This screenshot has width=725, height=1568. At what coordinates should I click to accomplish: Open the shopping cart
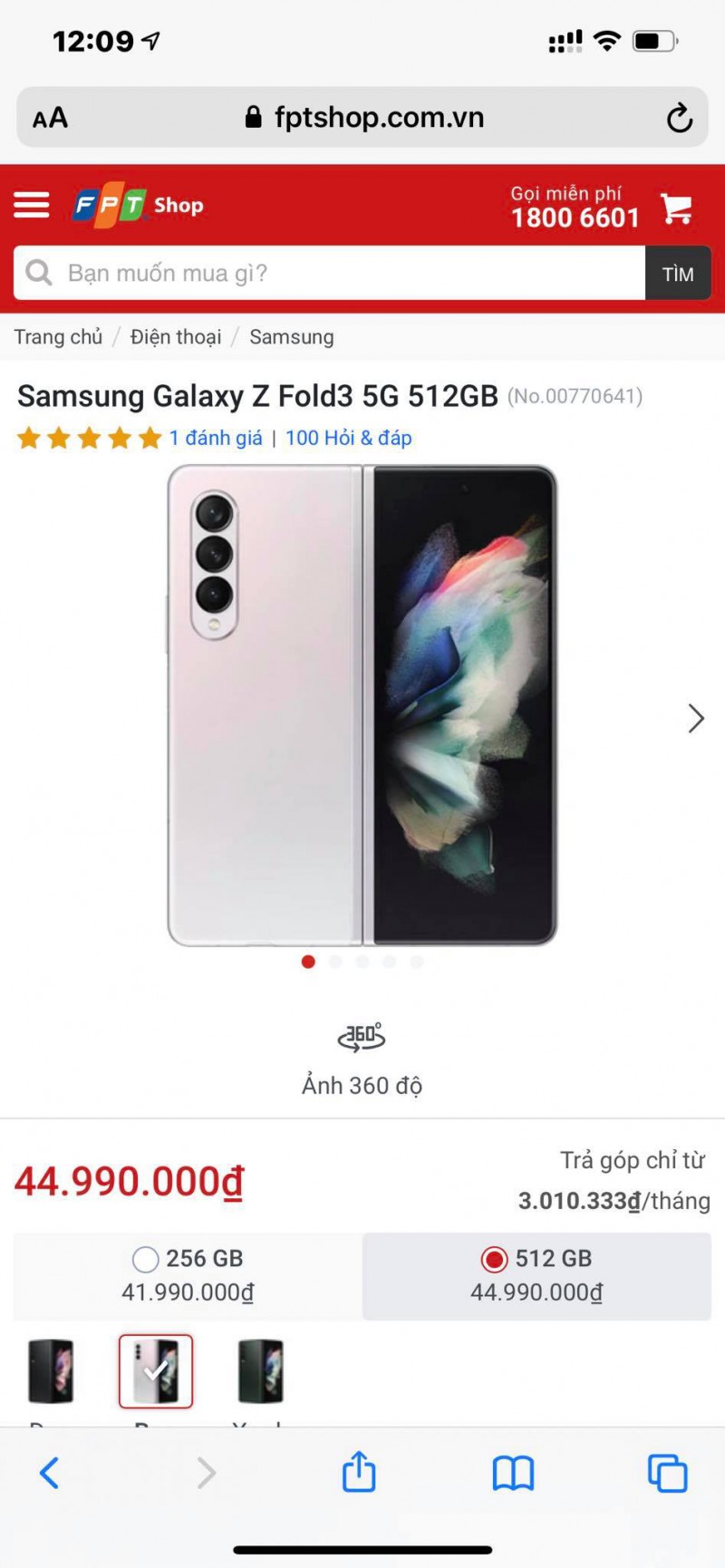click(x=676, y=208)
